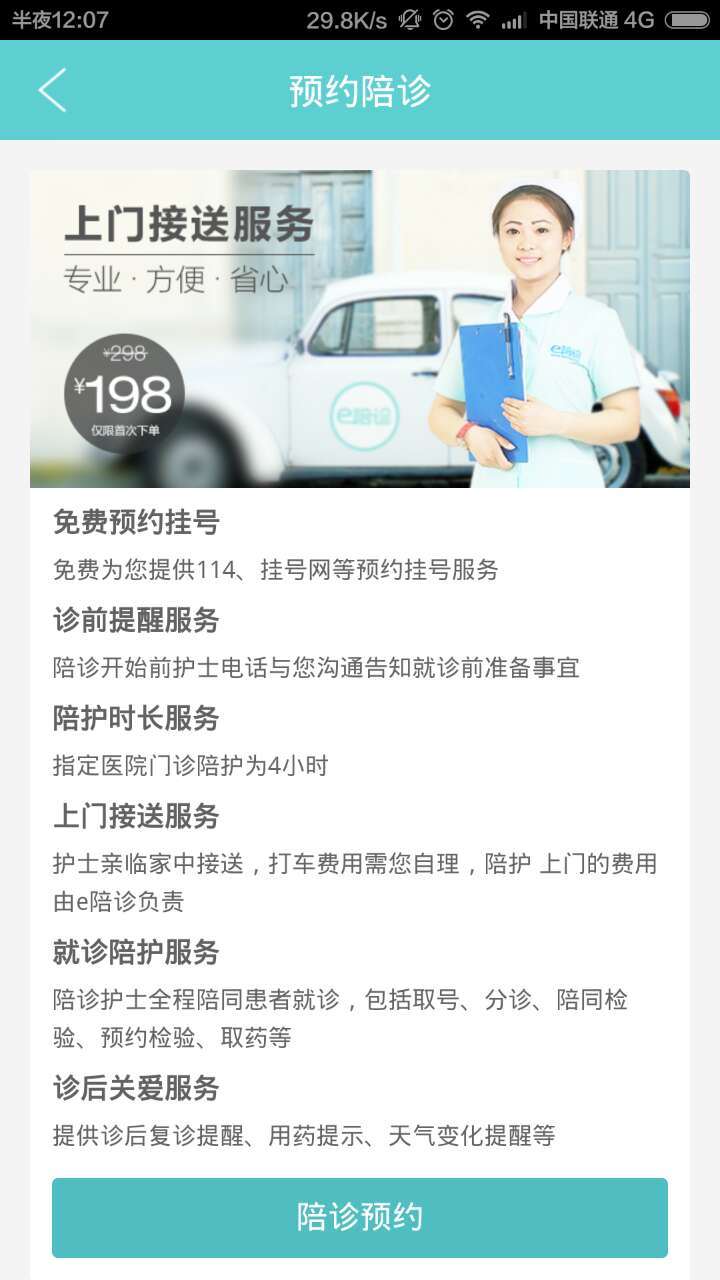Tap the 陪诊预约 button

pos(360,1217)
